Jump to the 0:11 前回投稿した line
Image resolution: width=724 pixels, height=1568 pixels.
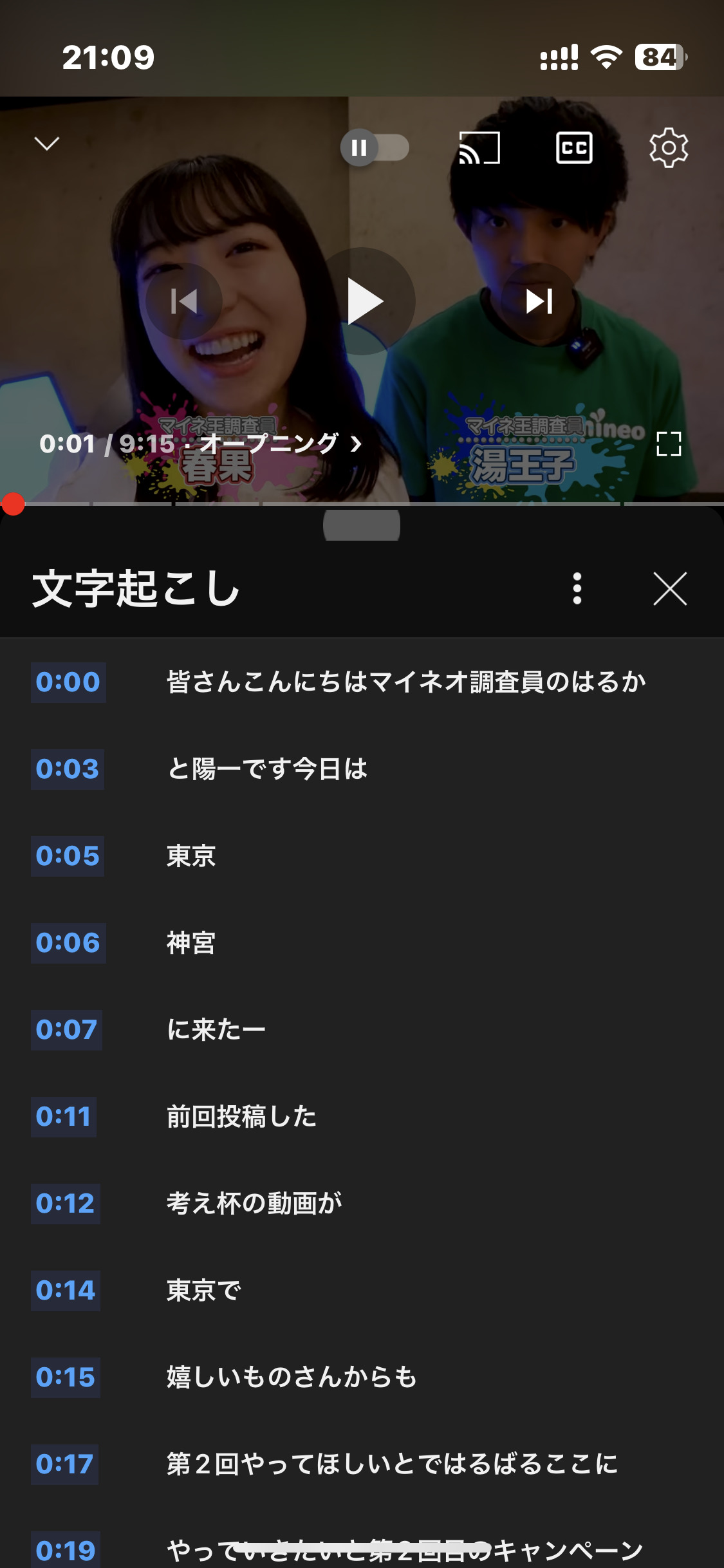tap(241, 1117)
